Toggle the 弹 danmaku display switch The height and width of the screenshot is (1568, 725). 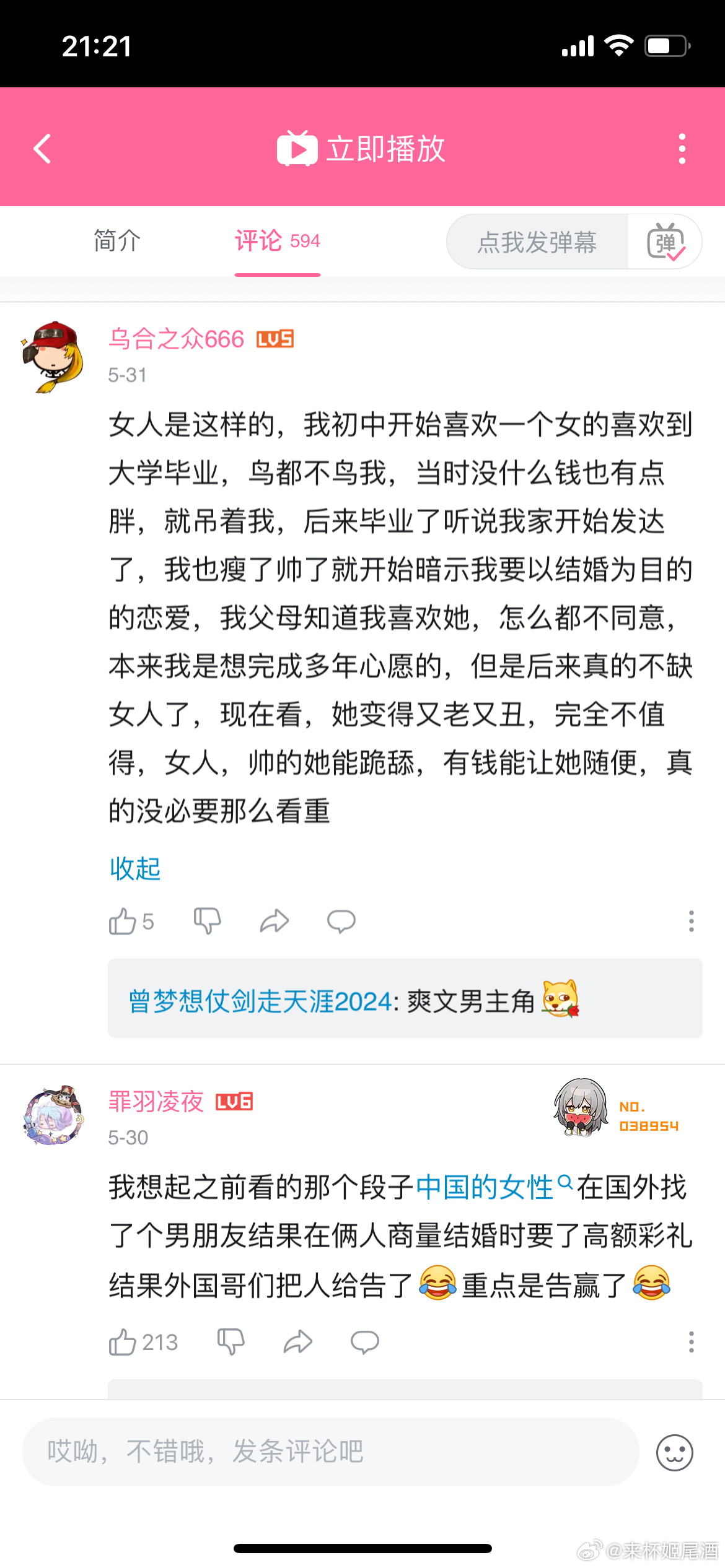666,242
